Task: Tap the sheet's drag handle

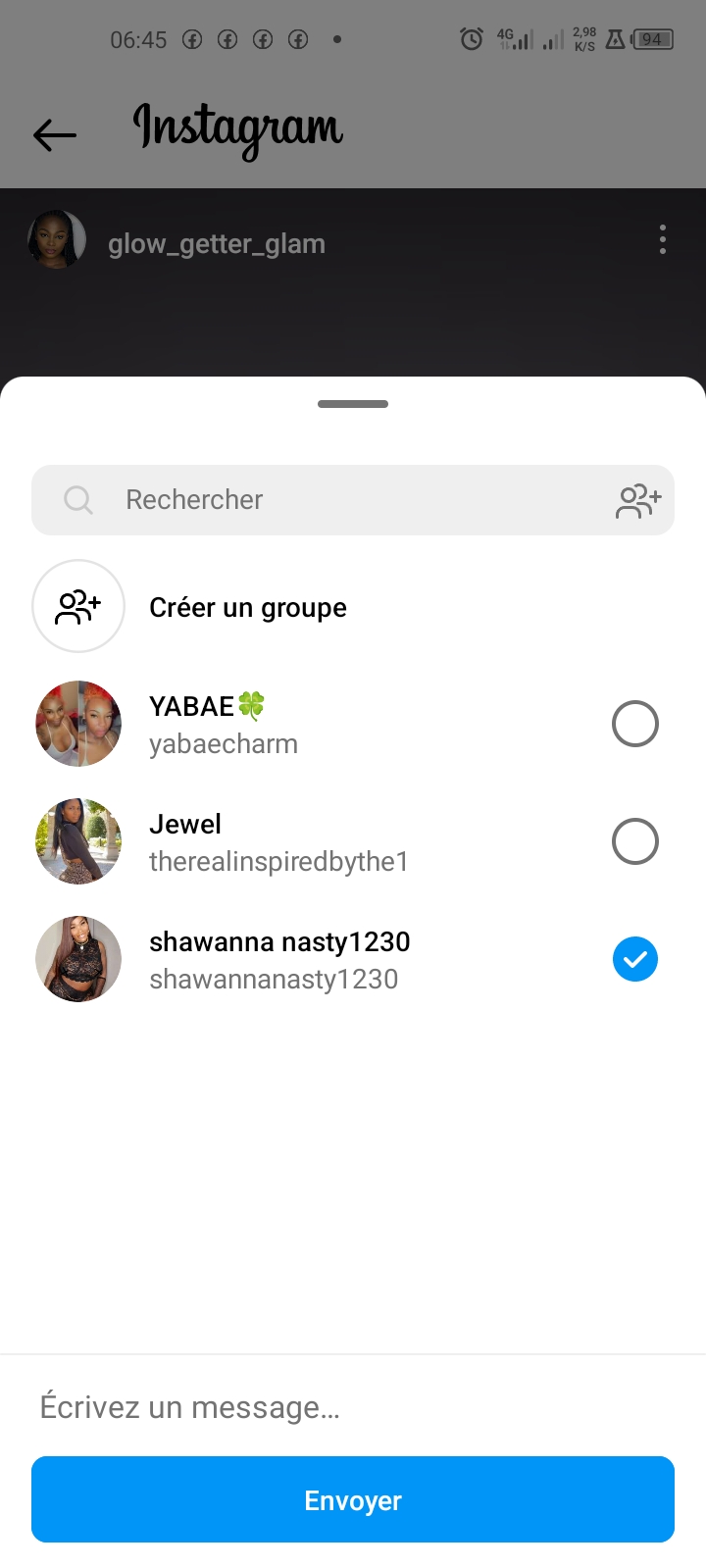Action: coord(353,404)
